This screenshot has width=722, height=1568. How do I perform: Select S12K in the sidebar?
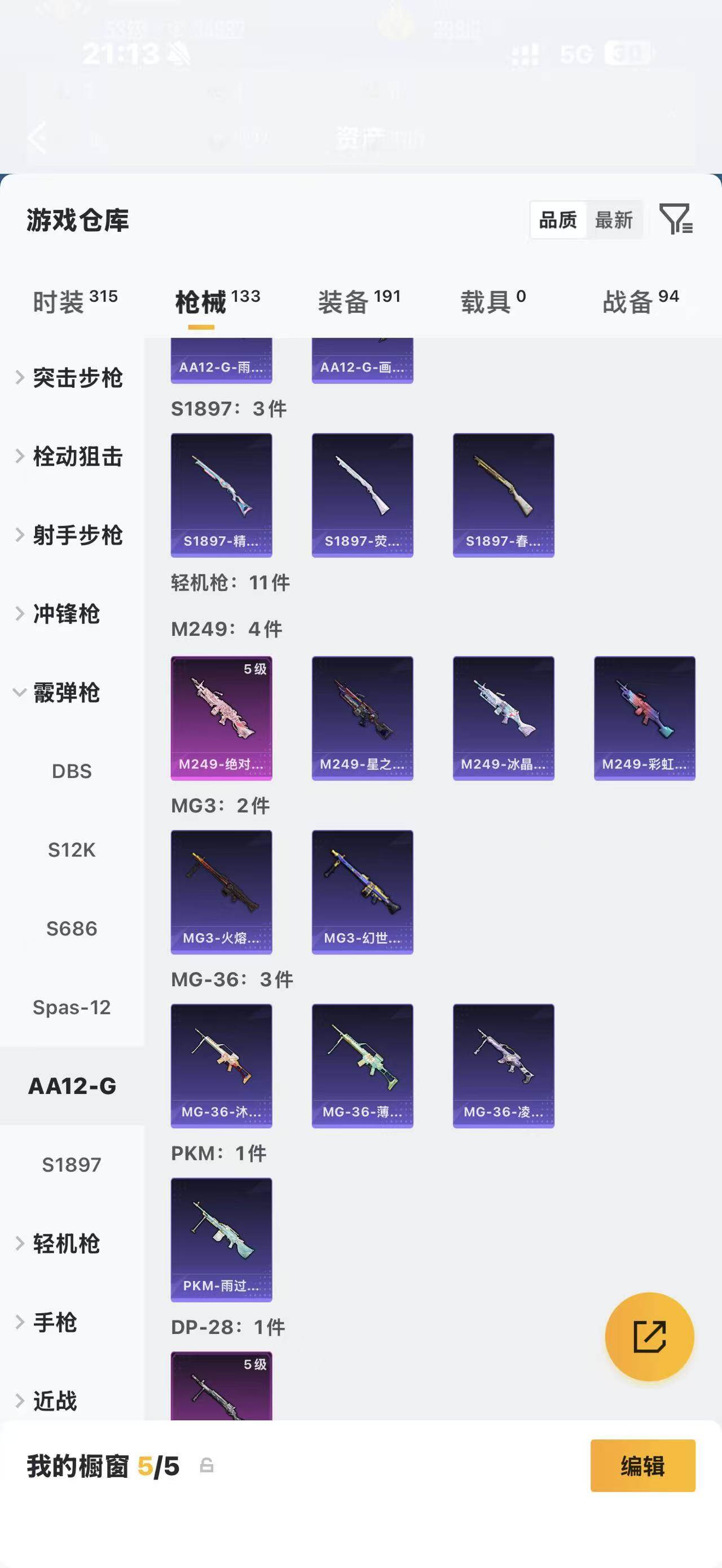(x=72, y=850)
